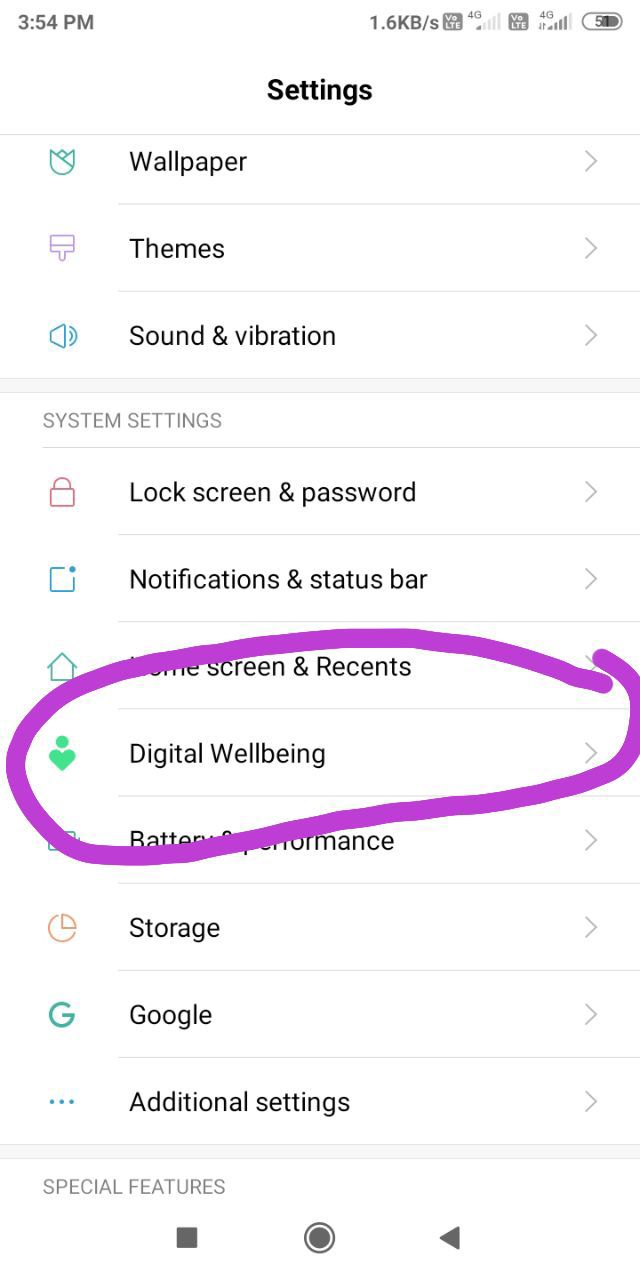Image resolution: width=640 pixels, height=1280 pixels.
Task: Open Battery & performance settings
Action: 320,840
